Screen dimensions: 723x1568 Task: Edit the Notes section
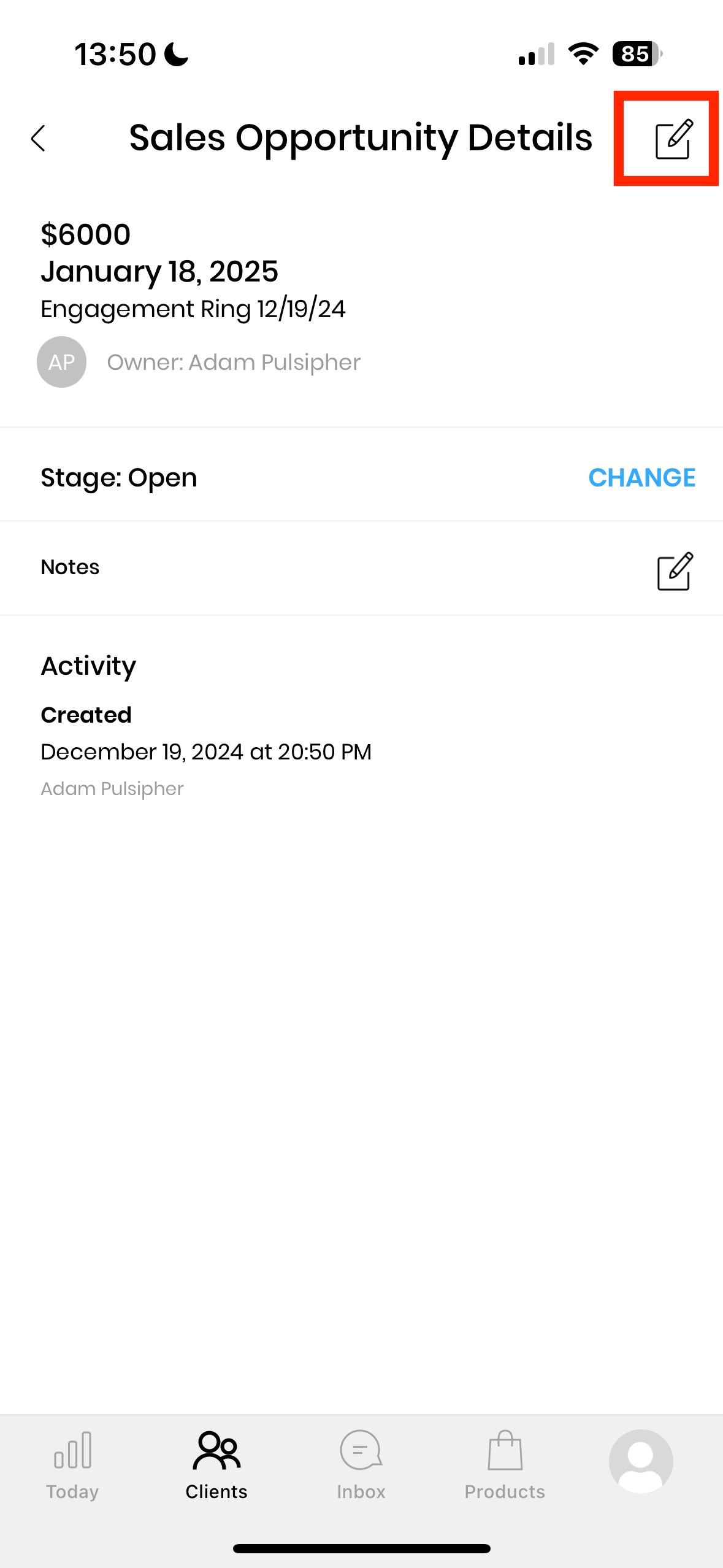point(675,571)
